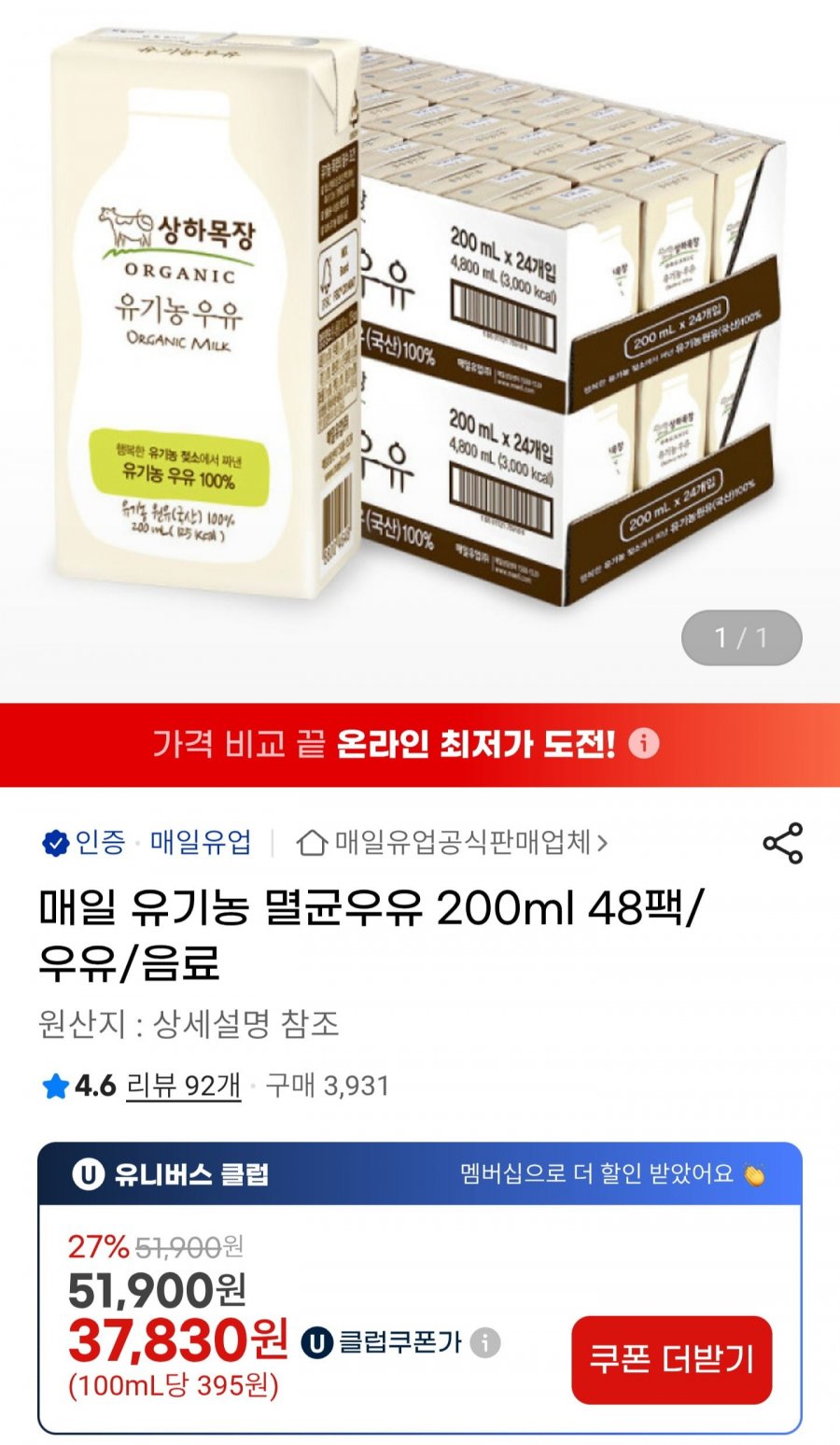Open the 유니버스 클럽 membership banner
This screenshot has width=840, height=1445.
tap(419, 1174)
